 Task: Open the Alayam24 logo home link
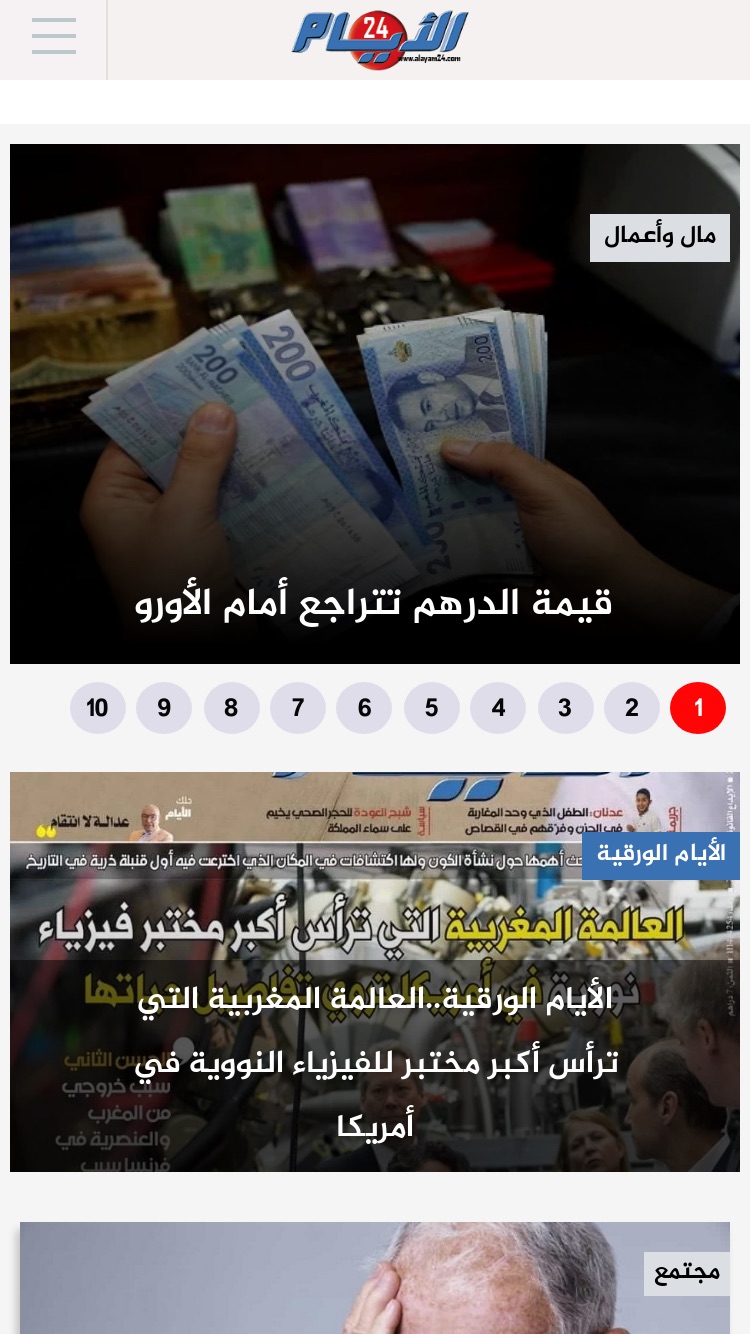[380, 40]
